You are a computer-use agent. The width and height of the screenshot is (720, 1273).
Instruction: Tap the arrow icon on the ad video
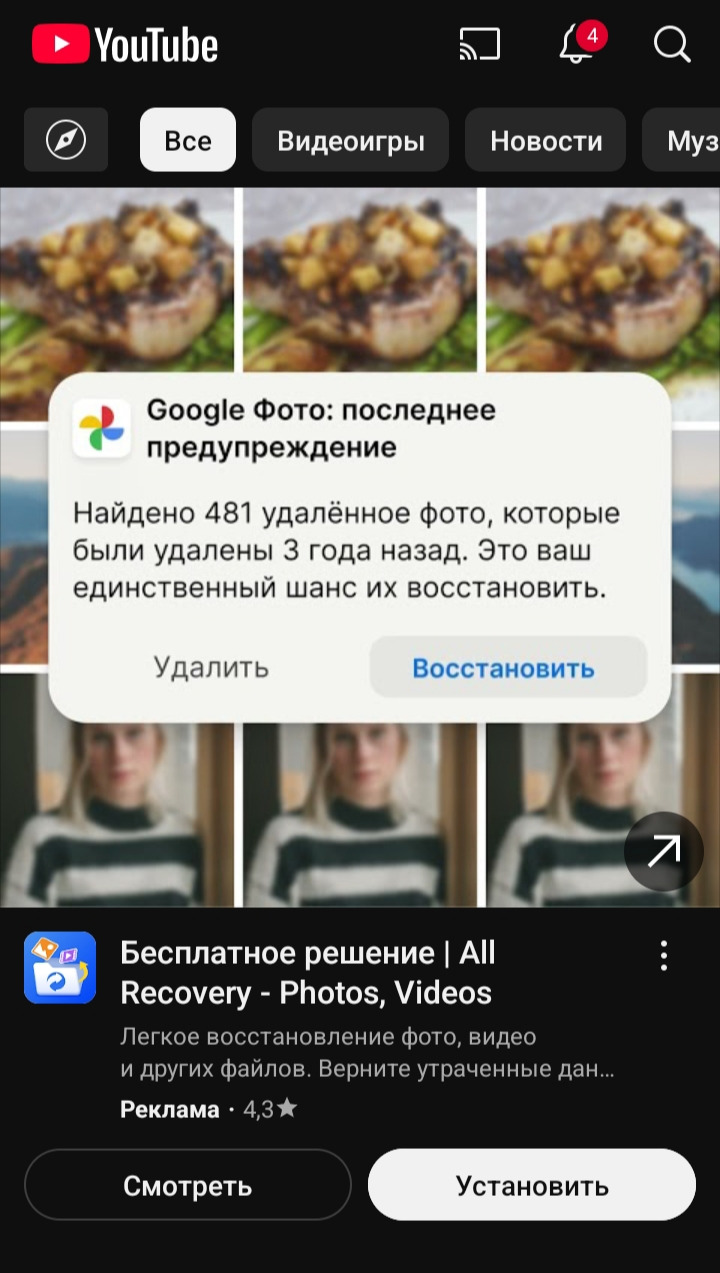click(x=664, y=851)
